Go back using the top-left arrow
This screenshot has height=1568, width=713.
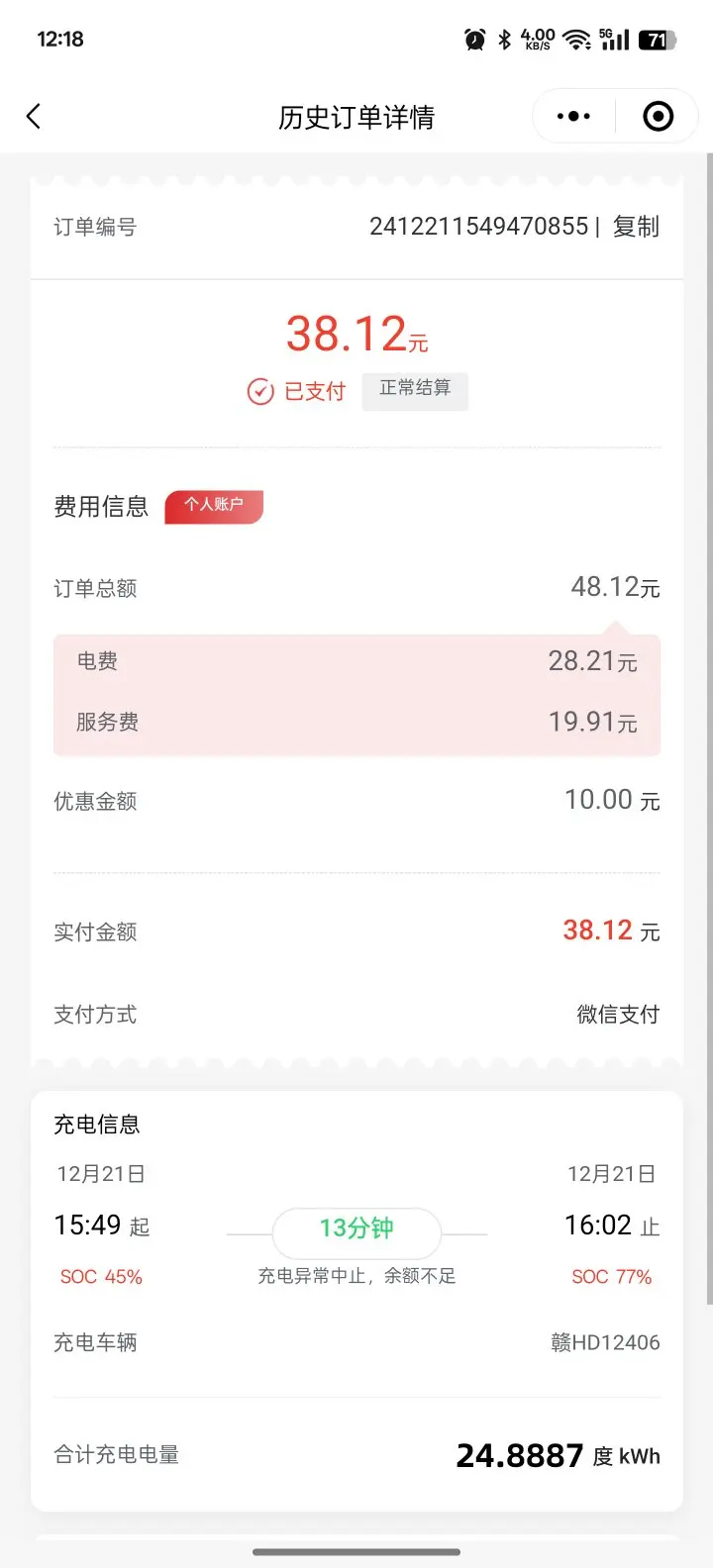[x=34, y=117]
